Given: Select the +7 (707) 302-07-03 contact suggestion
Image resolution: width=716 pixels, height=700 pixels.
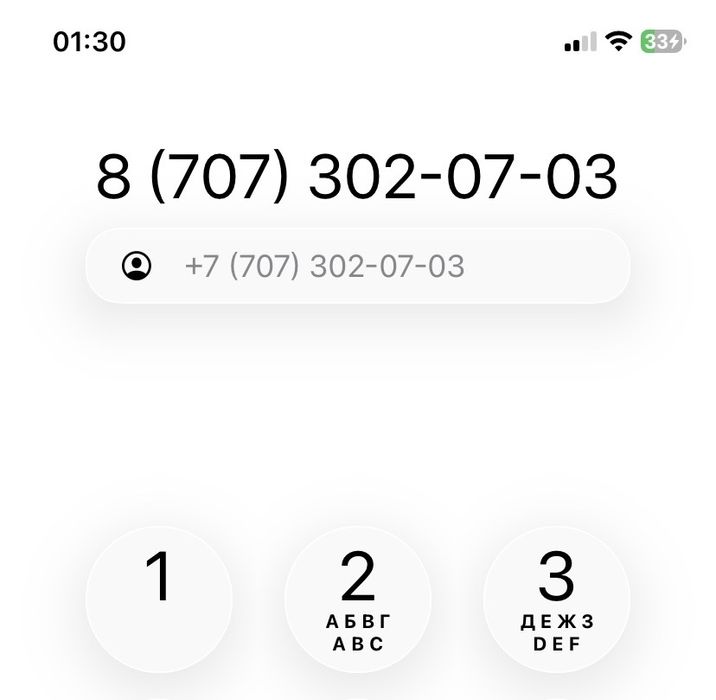Looking at the screenshot, I should [x=357, y=266].
